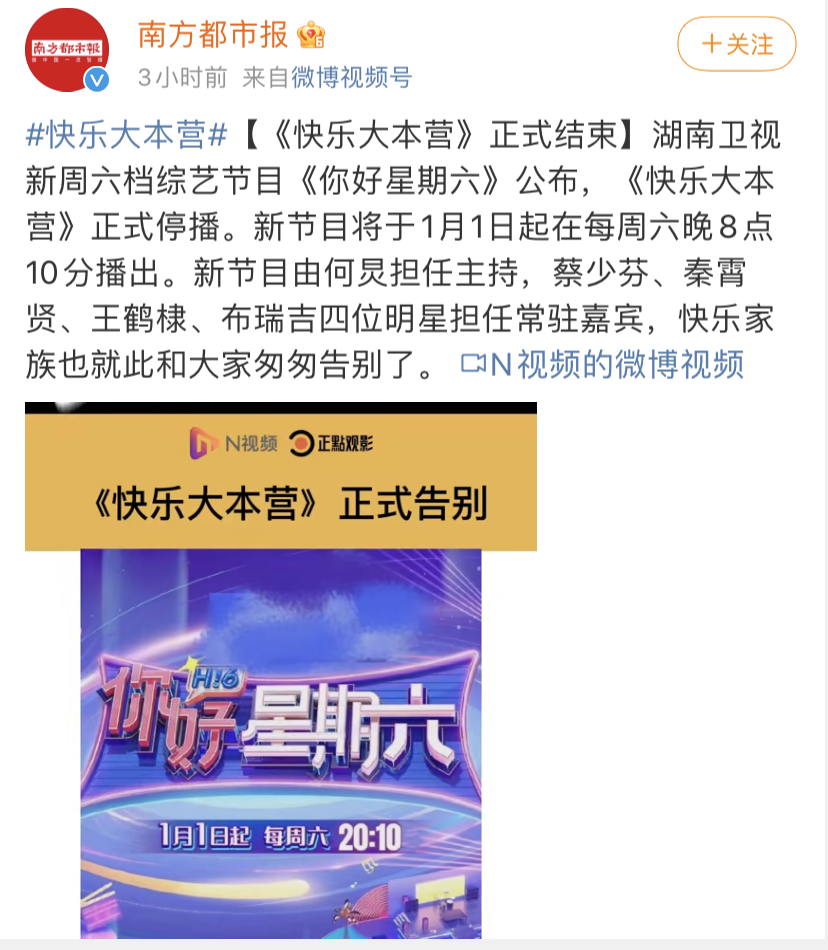Open the 微博视频号 source link

coord(351,78)
